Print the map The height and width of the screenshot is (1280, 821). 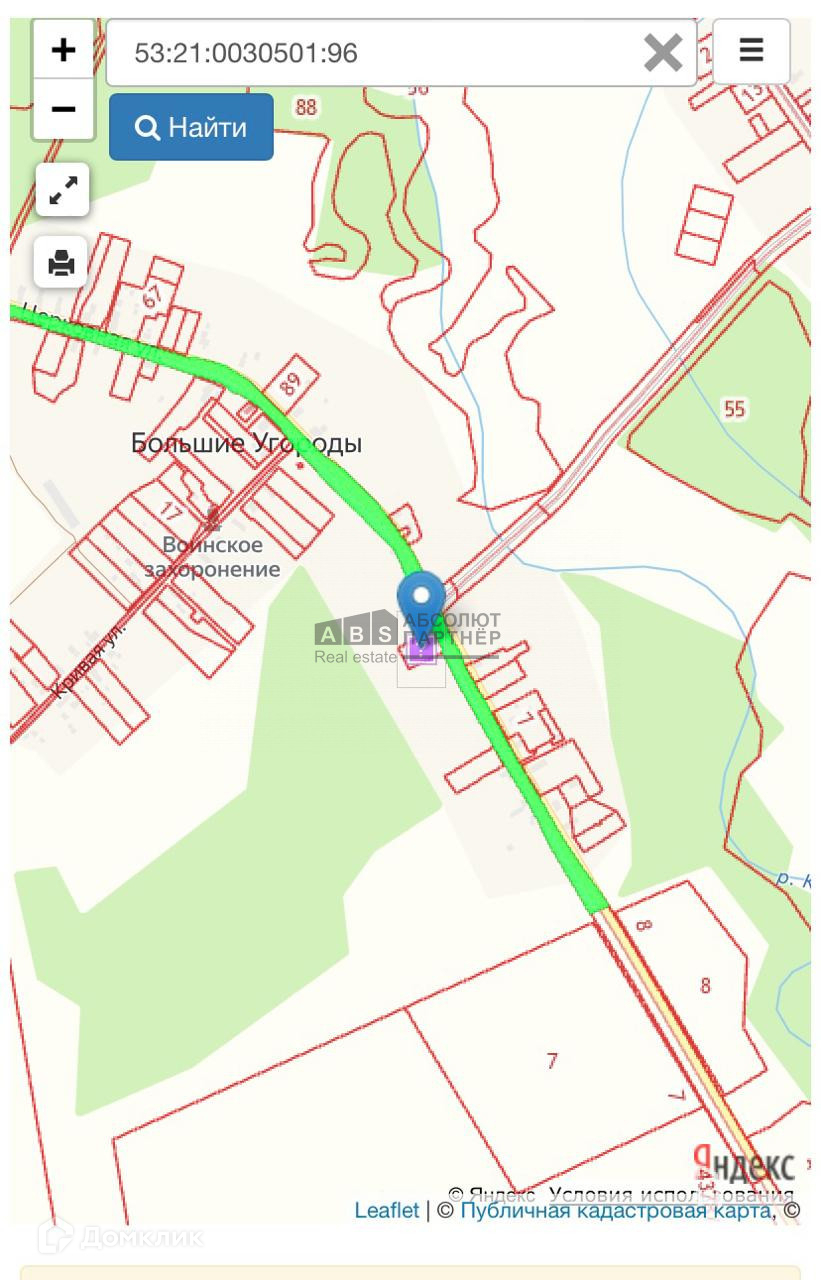62,263
